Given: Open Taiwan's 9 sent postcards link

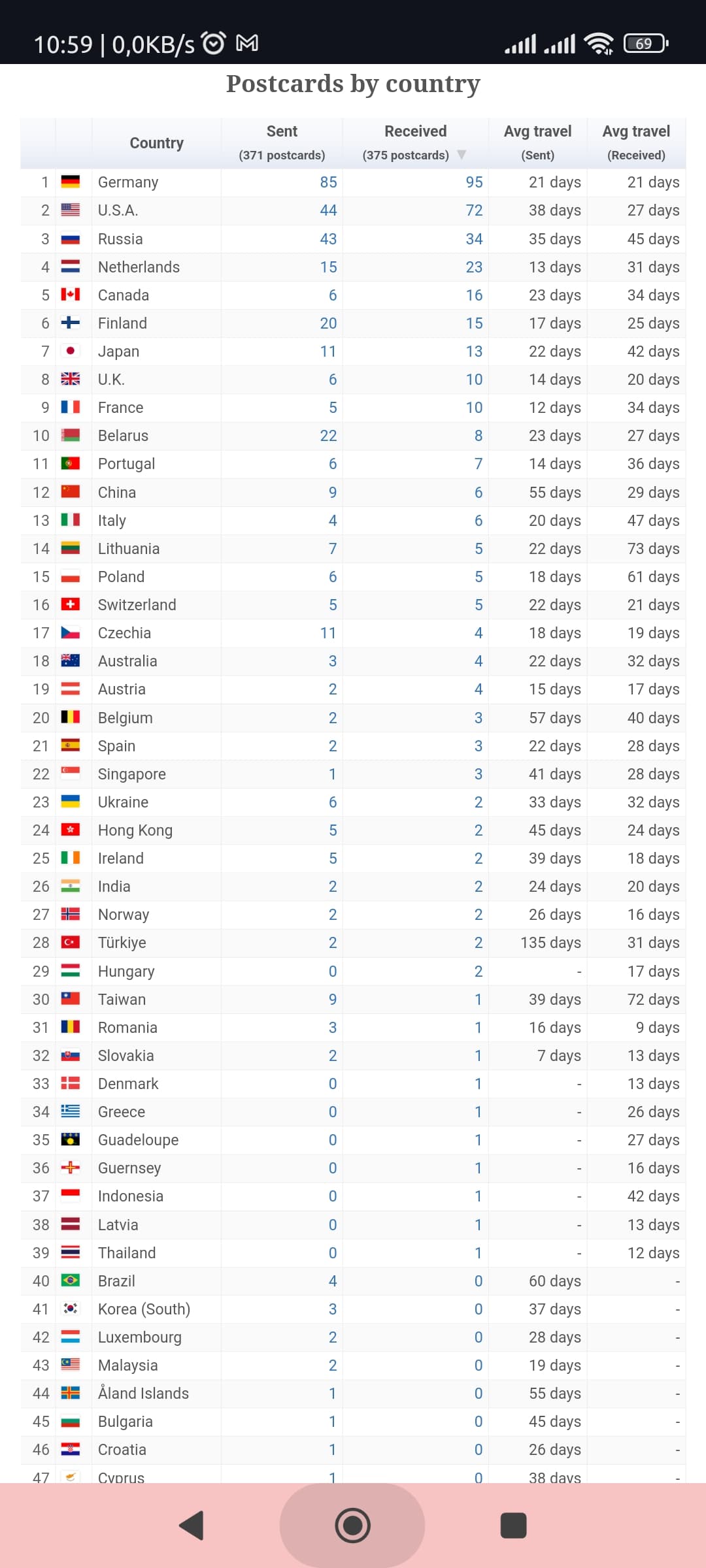Looking at the screenshot, I should pyautogui.click(x=333, y=1000).
